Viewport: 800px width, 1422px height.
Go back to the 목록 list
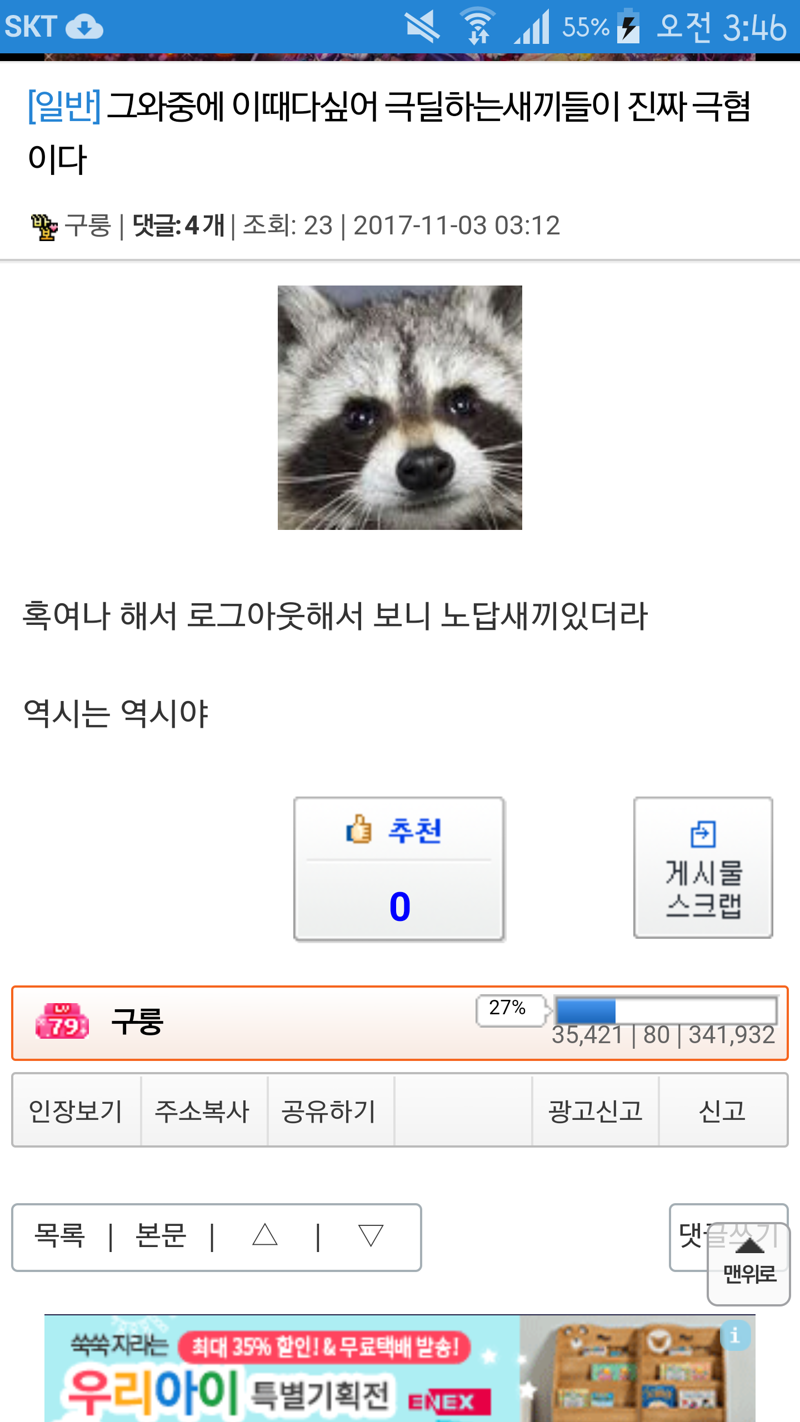pyautogui.click(x=60, y=1237)
